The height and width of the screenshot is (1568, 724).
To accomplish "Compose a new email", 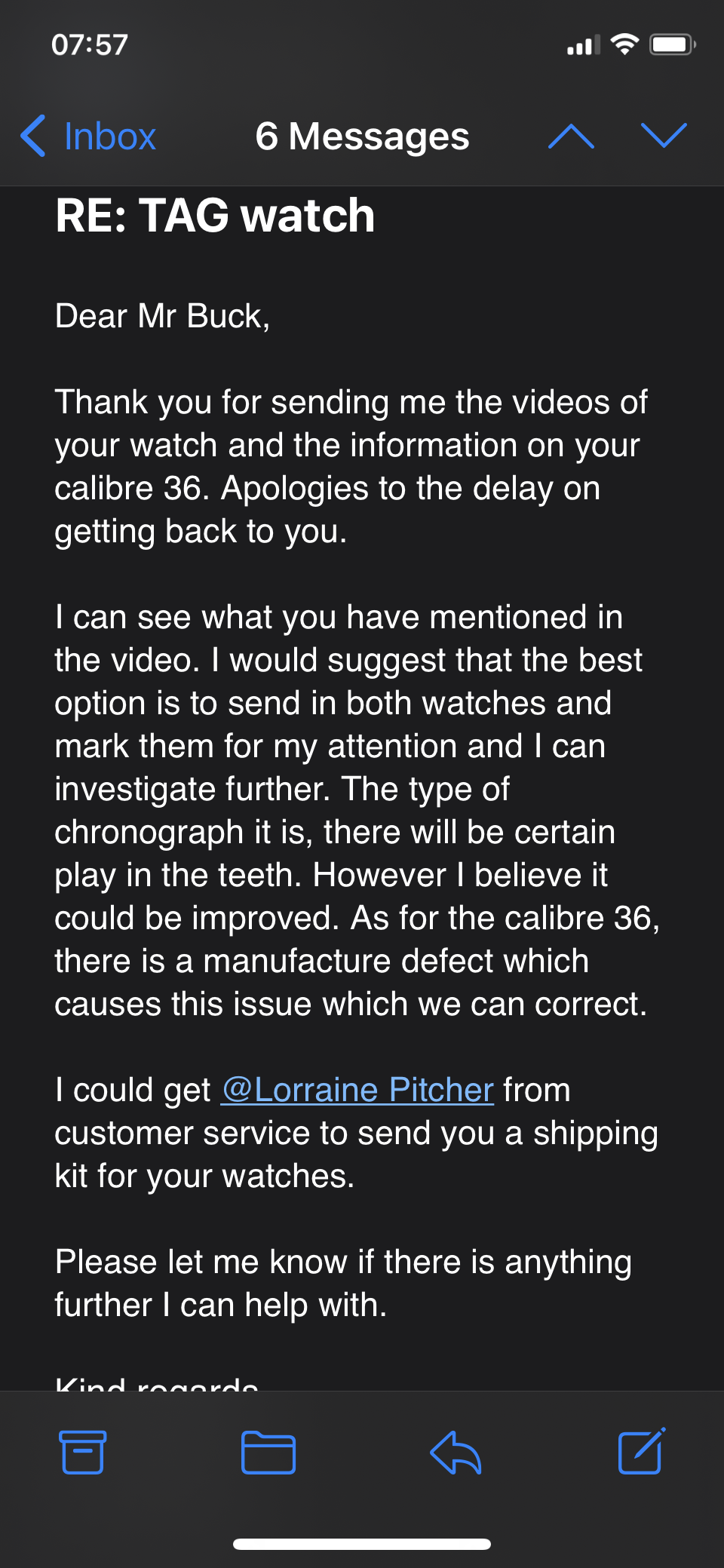I will [x=642, y=1450].
